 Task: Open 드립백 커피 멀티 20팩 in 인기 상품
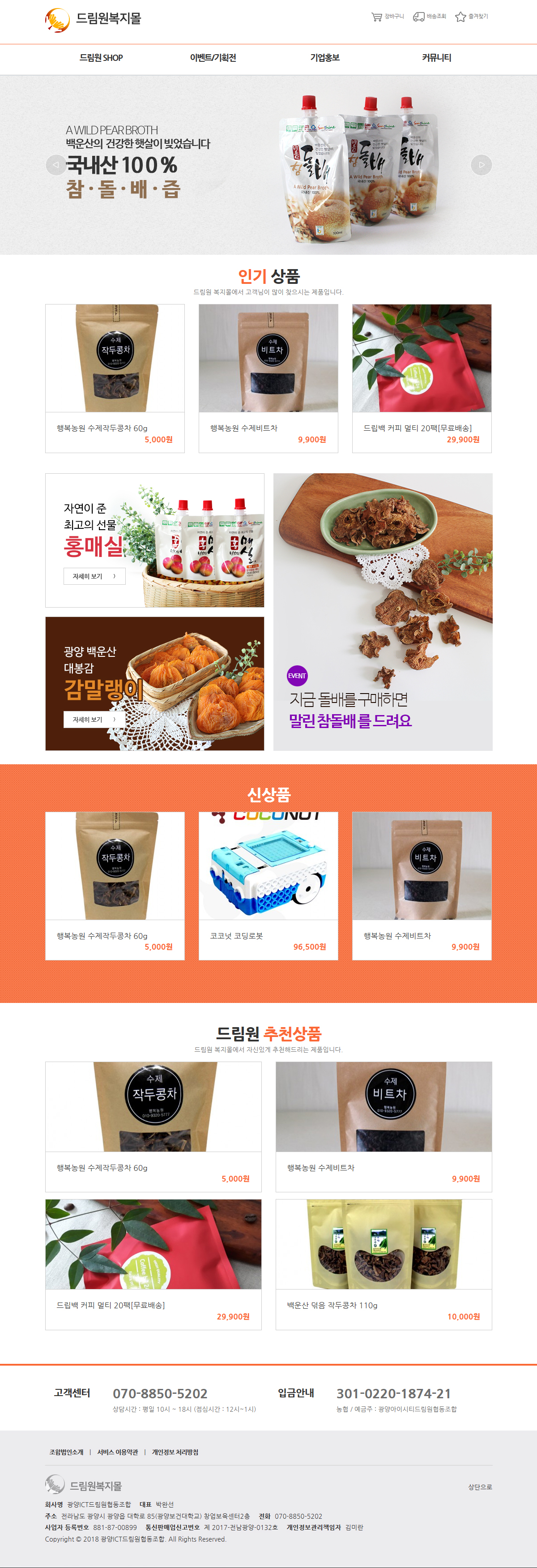click(422, 379)
